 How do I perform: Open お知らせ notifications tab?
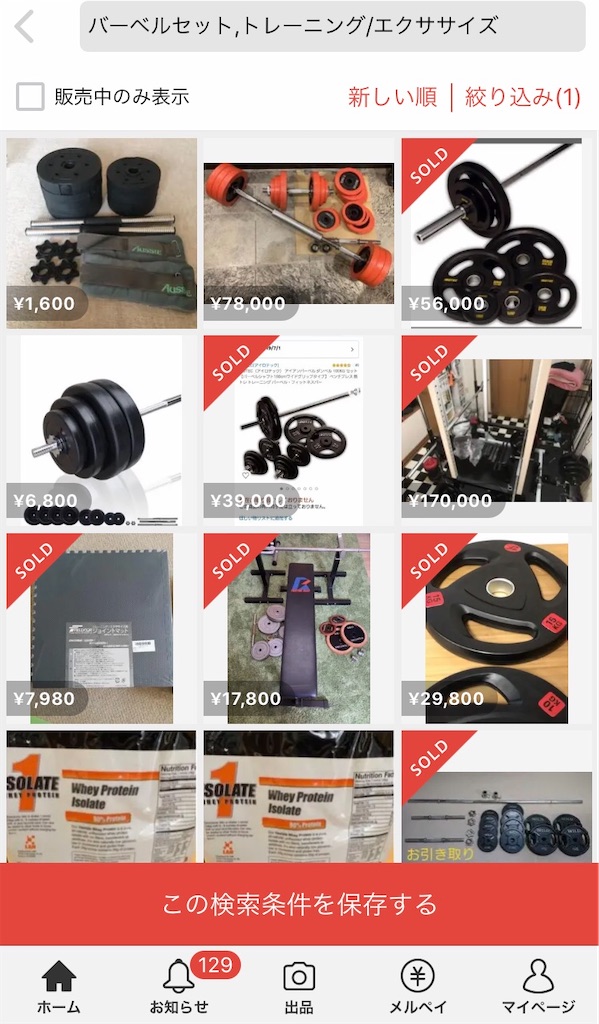click(x=179, y=987)
